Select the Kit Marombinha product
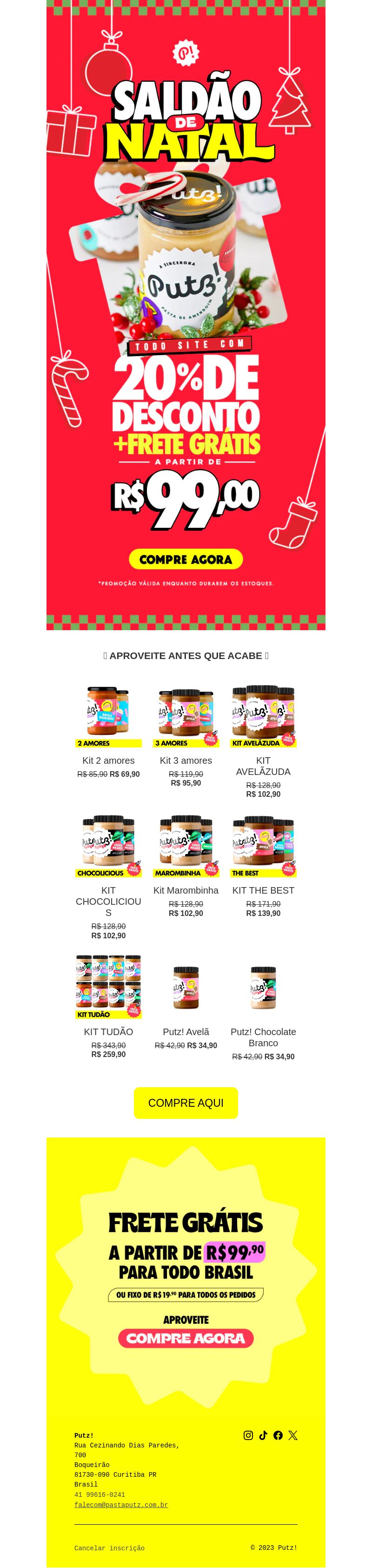372x1568 pixels. pyautogui.click(x=186, y=846)
